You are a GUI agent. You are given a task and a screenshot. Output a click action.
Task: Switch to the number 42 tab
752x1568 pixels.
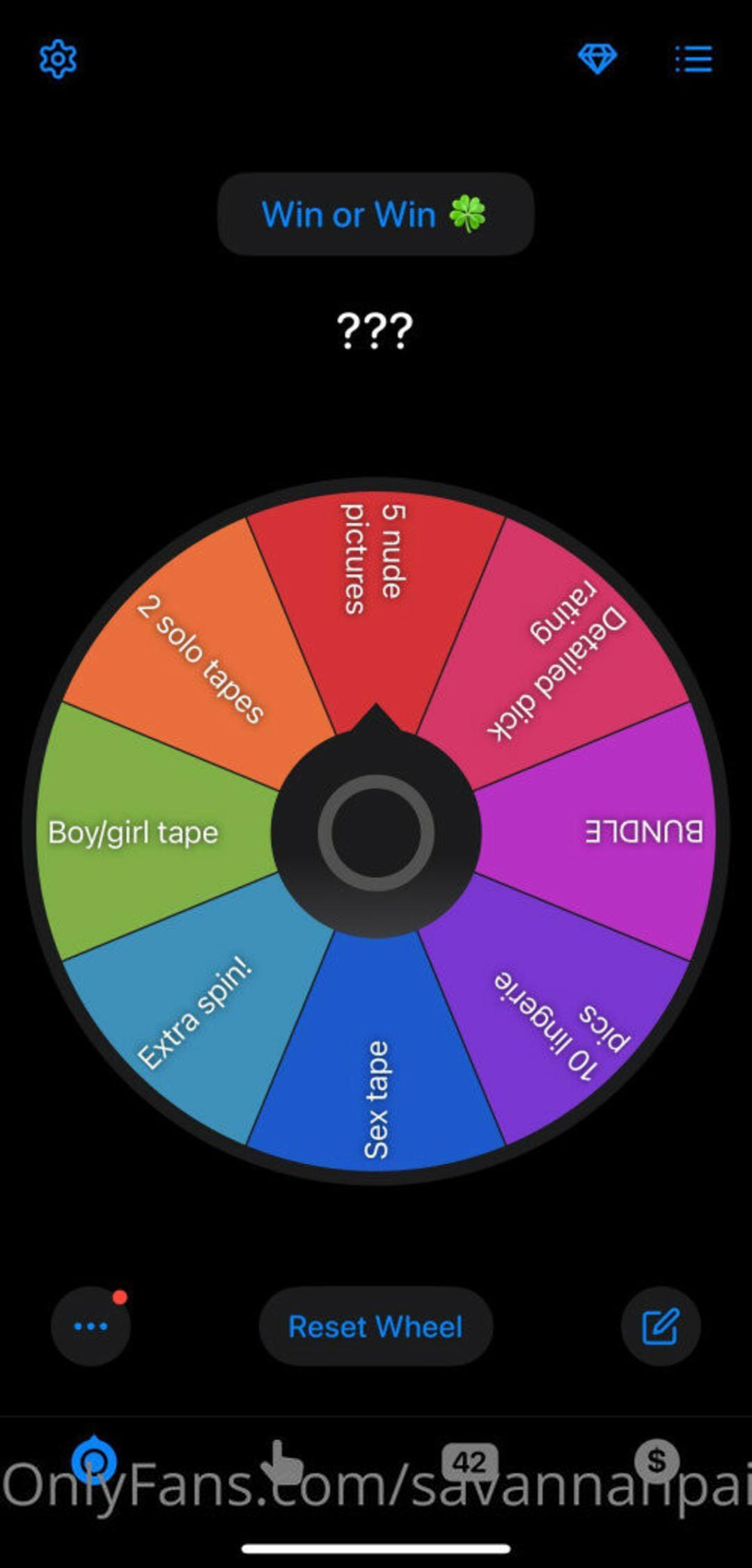pyautogui.click(x=469, y=1461)
